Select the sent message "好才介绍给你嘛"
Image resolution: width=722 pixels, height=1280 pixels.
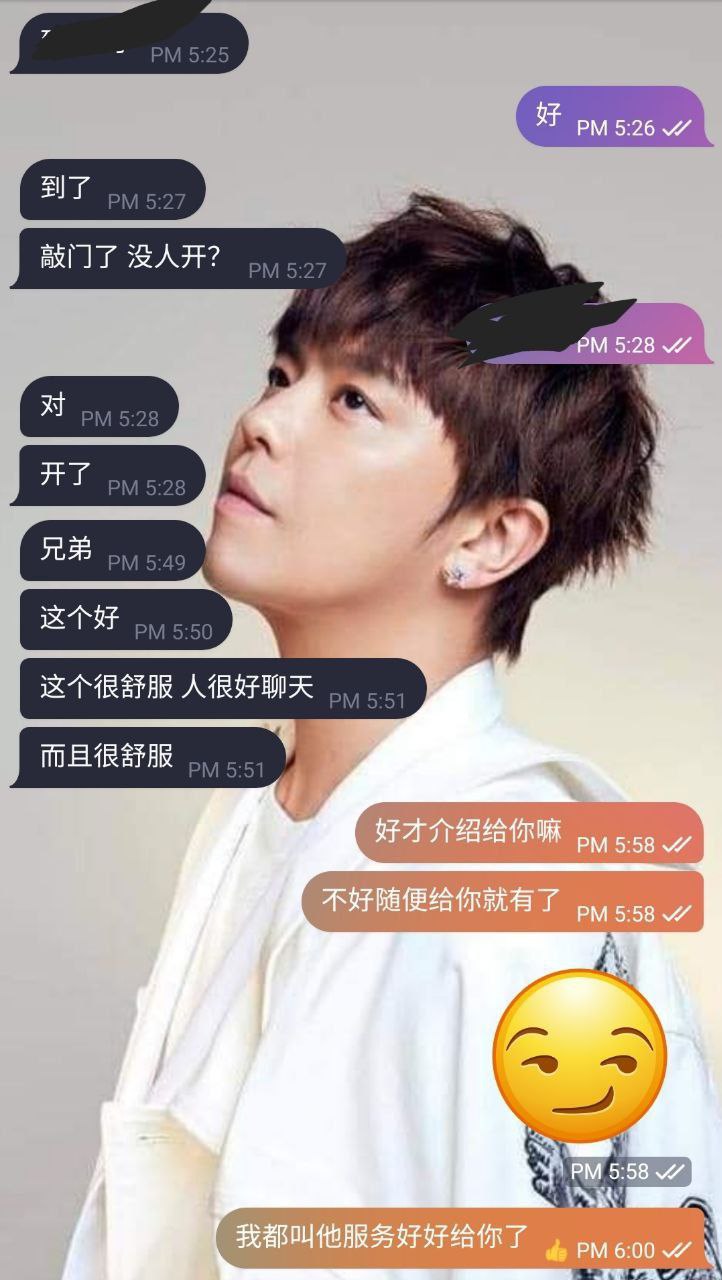point(530,833)
